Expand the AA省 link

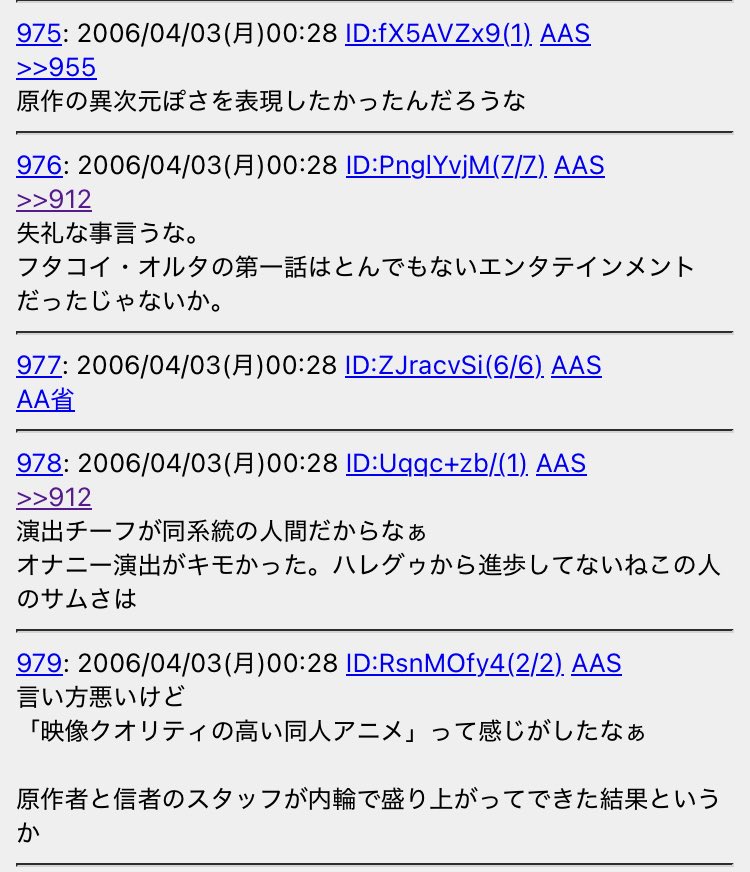click(45, 400)
